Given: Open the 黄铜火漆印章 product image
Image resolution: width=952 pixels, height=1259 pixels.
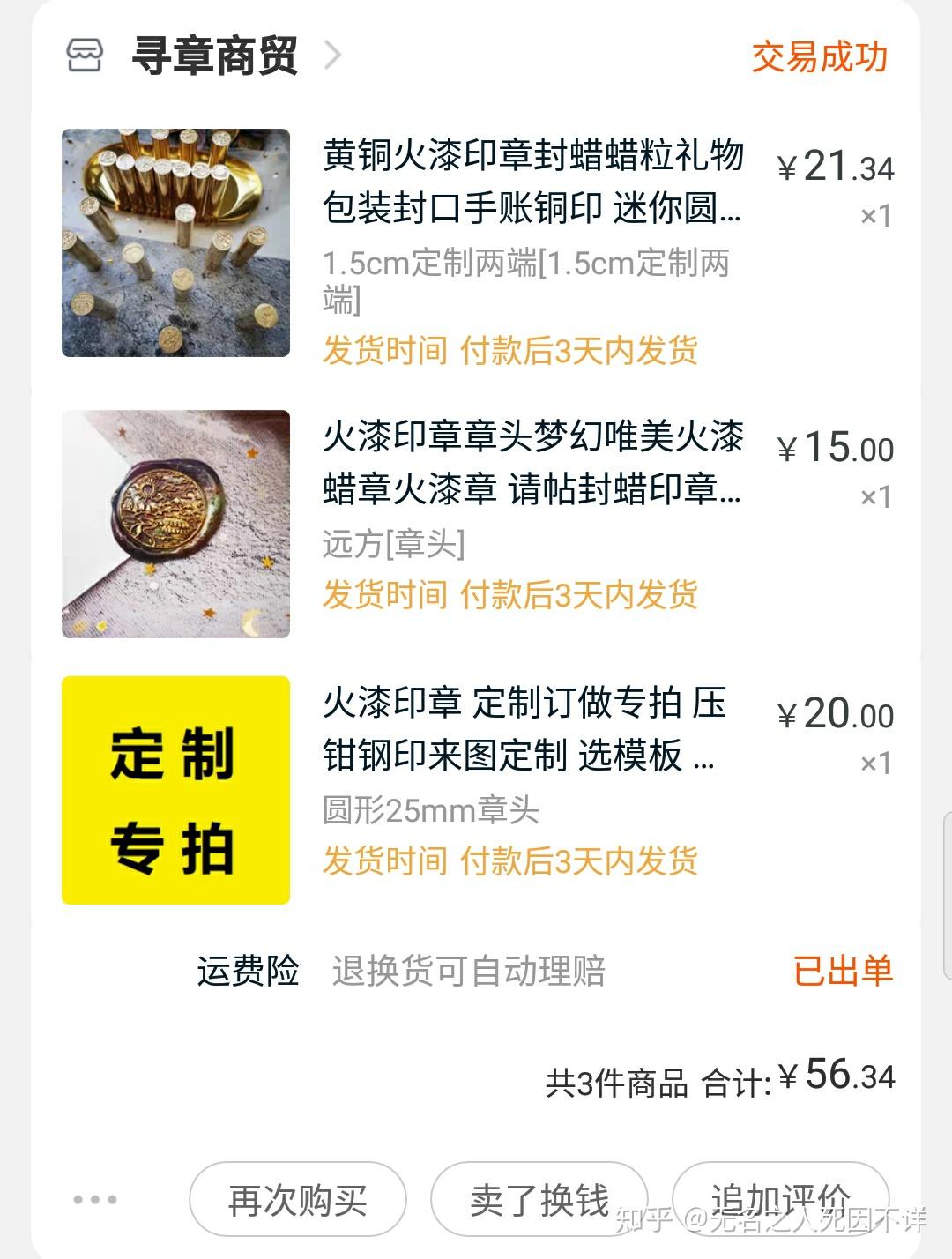Looking at the screenshot, I should coord(176,242).
